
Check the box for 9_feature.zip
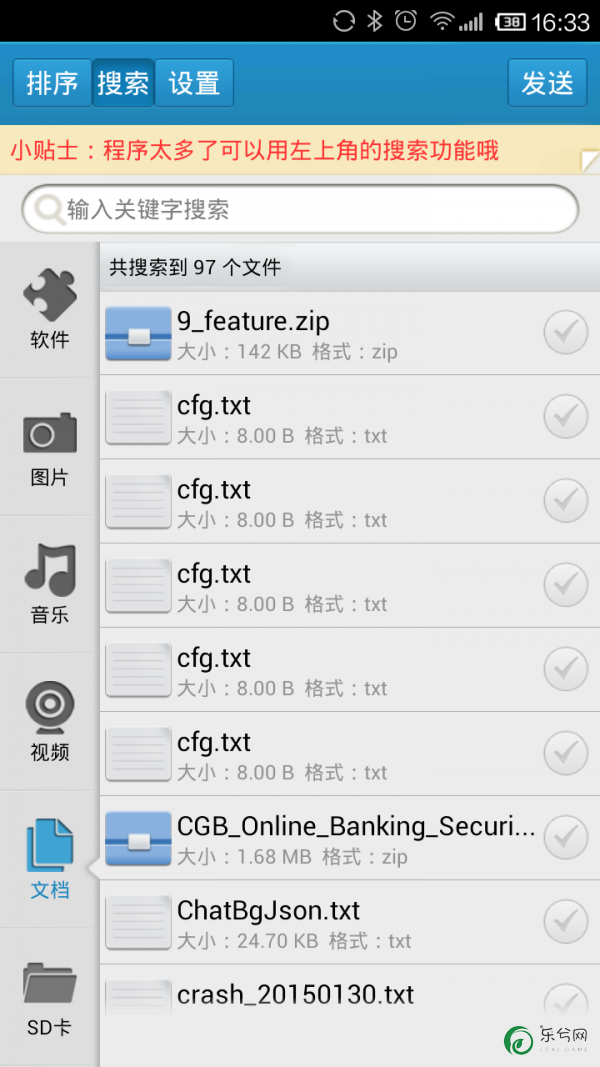566,332
